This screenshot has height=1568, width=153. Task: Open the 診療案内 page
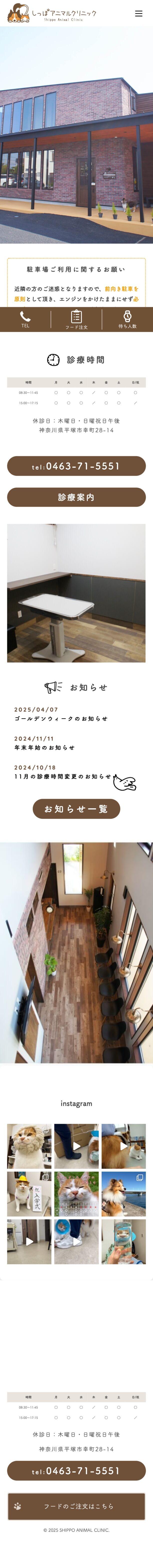(x=76, y=497)
